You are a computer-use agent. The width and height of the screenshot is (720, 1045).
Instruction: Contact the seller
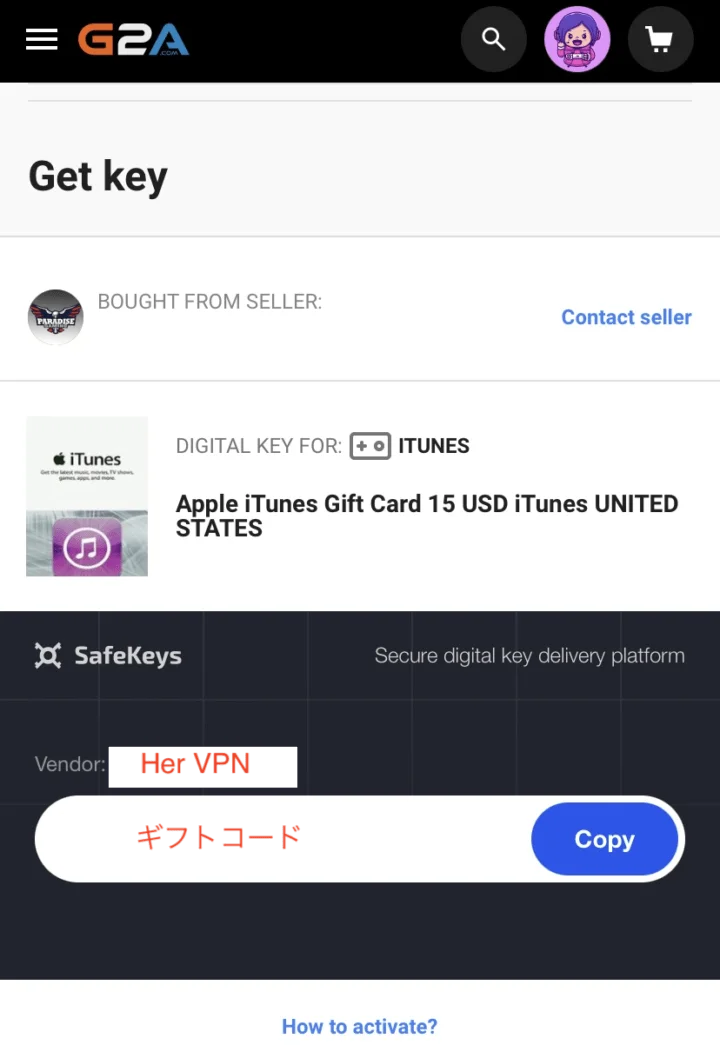626,317
